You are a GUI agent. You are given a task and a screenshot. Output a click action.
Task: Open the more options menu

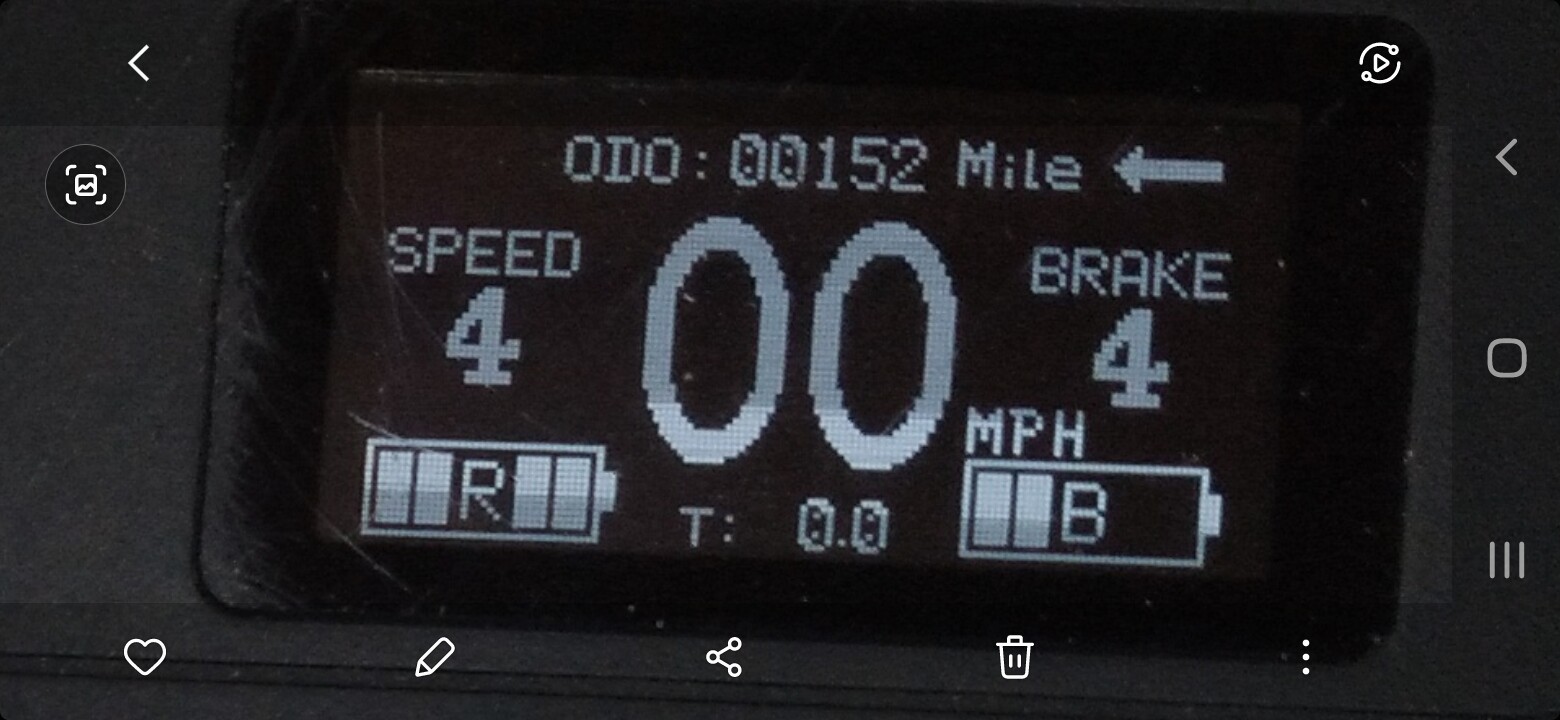pyautogui.click(x=1305, y=657)
